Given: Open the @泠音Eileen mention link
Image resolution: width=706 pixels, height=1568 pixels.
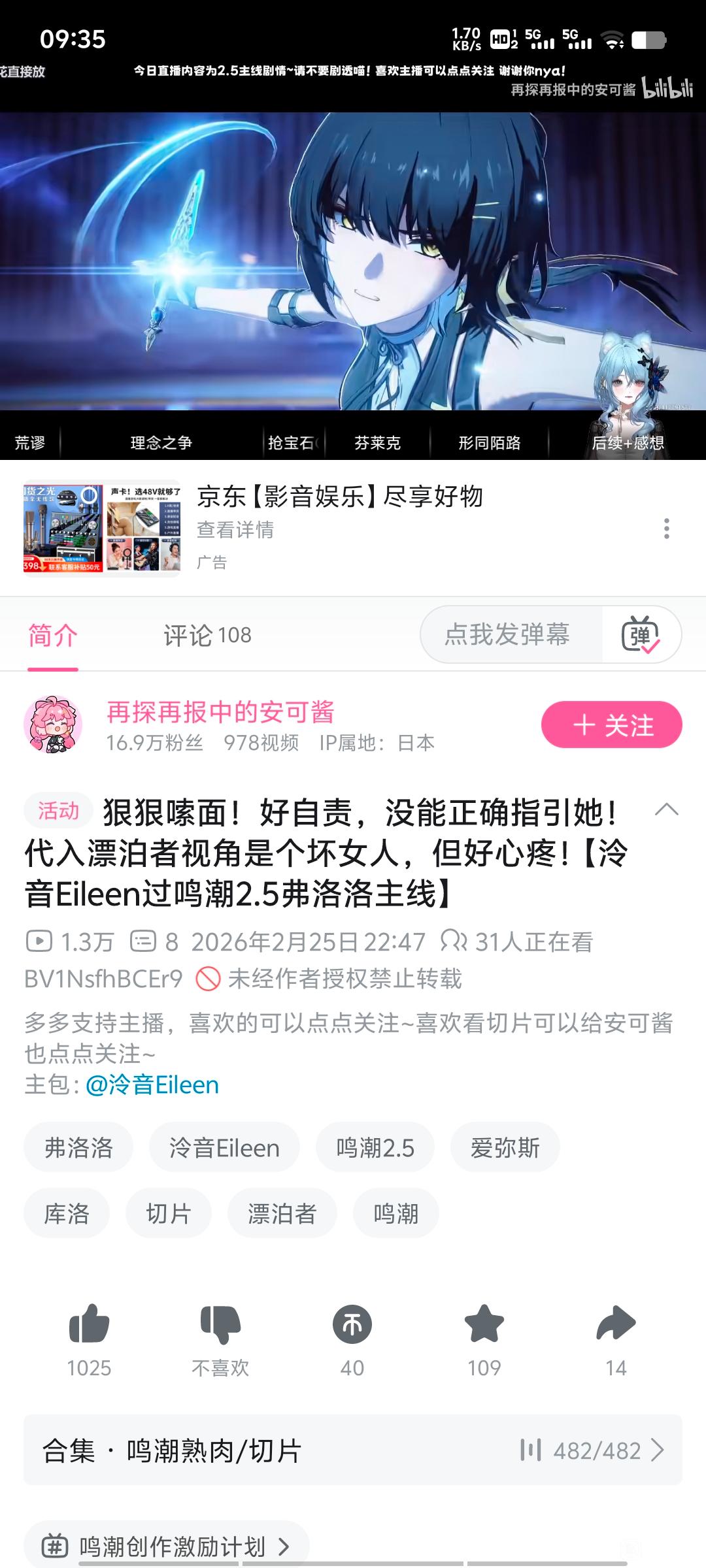Looking at the screenshot, I should (x=152, y=1085).
